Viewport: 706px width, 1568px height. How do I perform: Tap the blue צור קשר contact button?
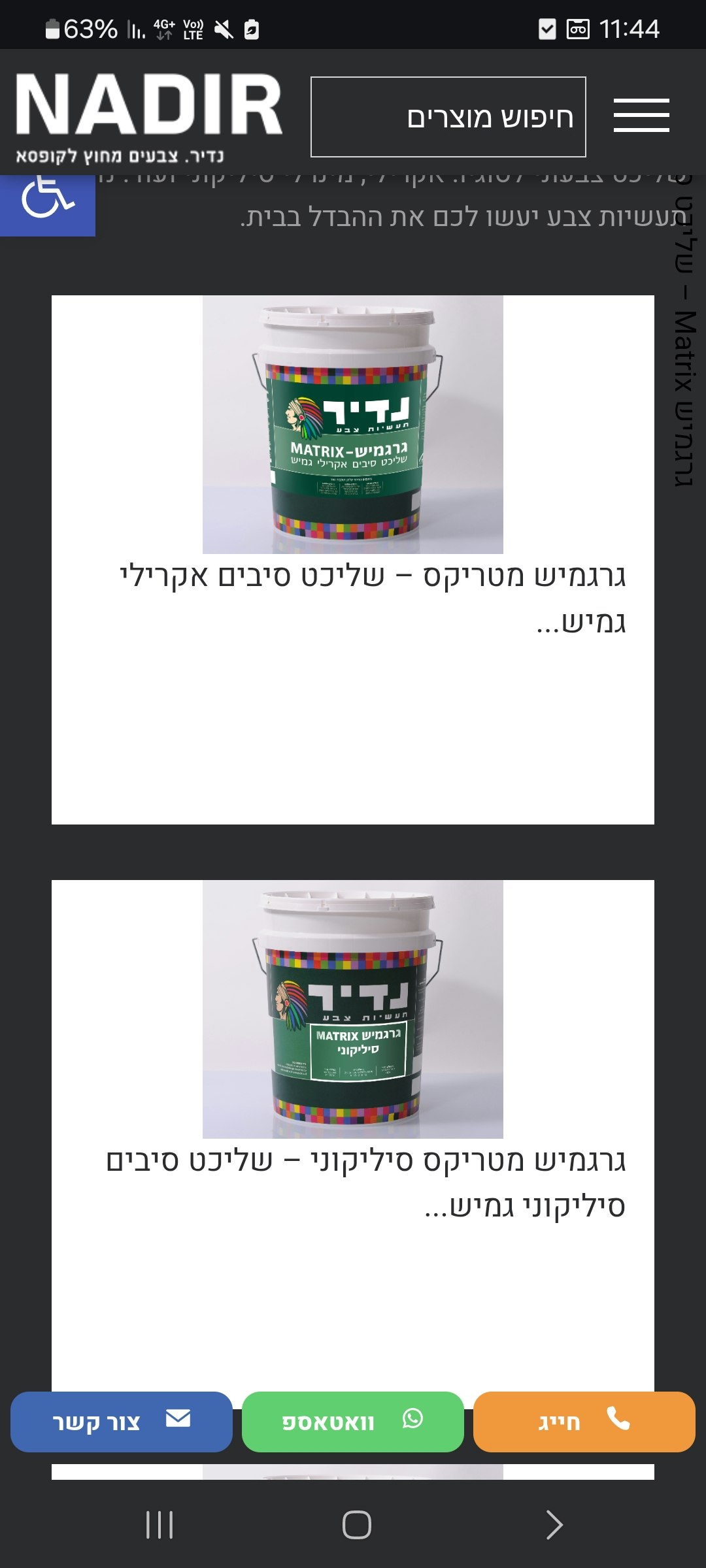point(122,1422)
